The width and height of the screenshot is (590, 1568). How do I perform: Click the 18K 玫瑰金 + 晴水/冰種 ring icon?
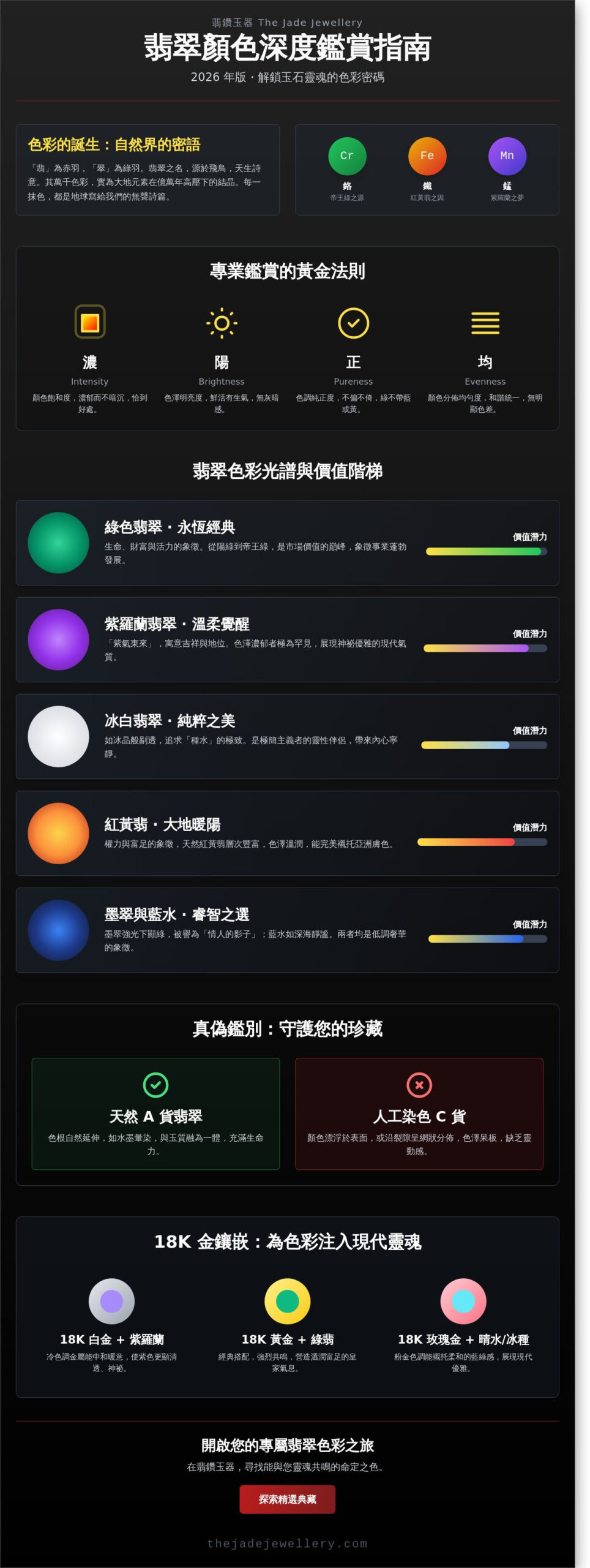point(464,1302)
